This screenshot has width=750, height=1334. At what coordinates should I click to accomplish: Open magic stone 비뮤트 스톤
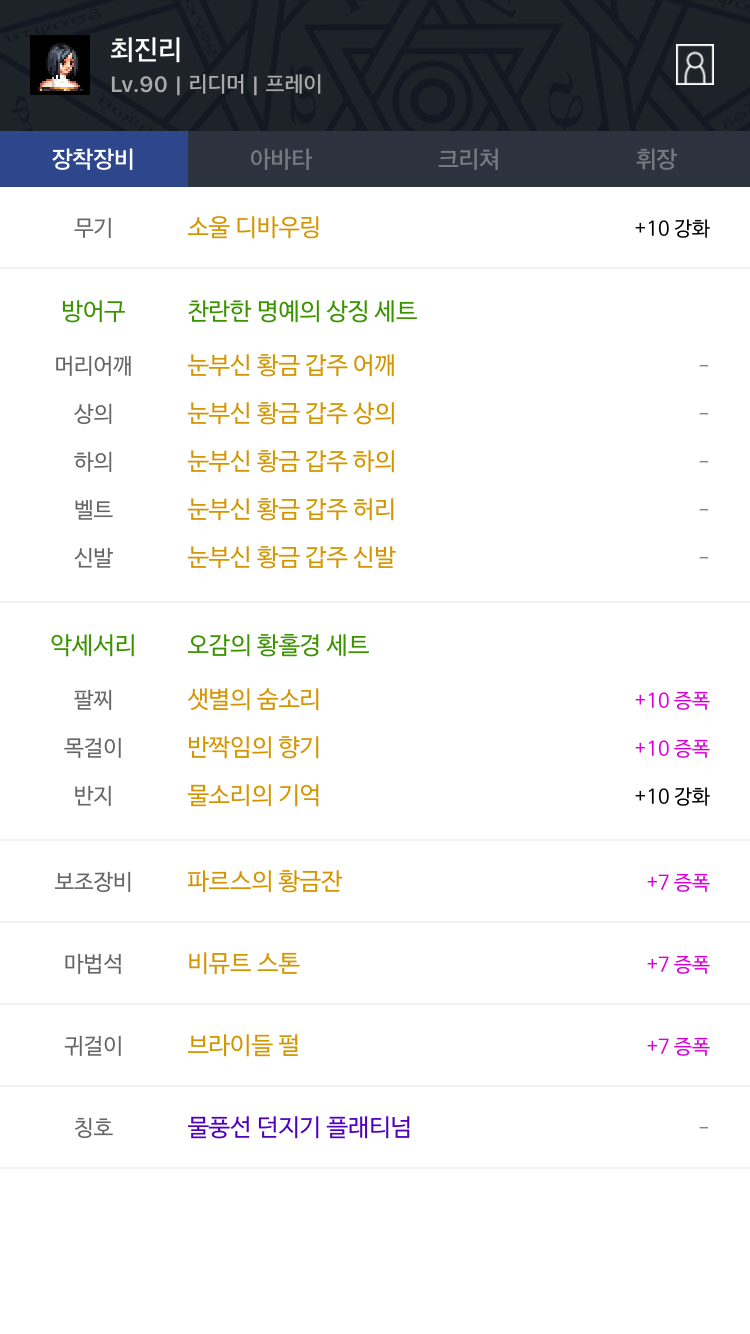(243, 963)
